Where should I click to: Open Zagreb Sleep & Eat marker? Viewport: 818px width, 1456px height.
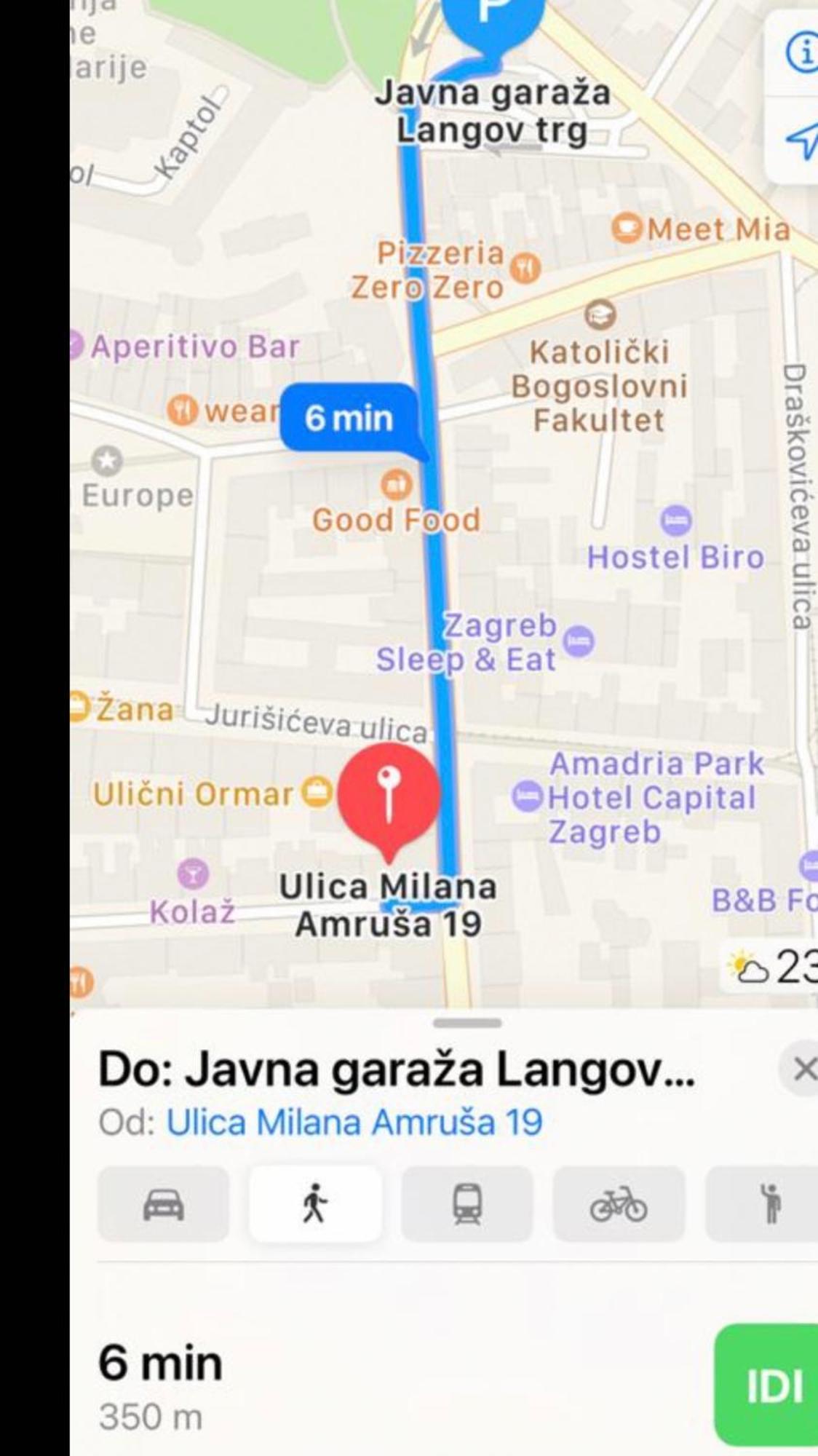pyautogui.click(x=579, y=641)
